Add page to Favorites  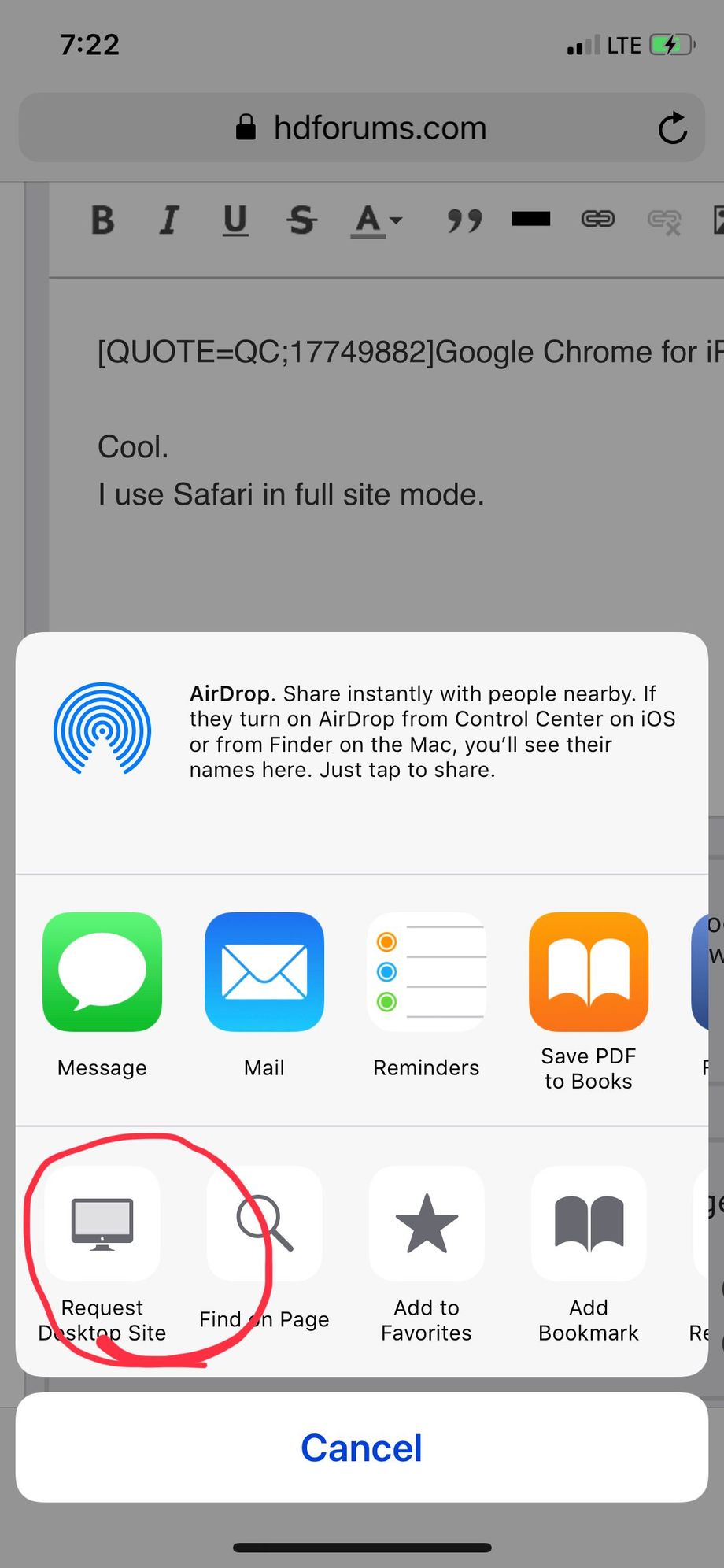[427, 1224]
